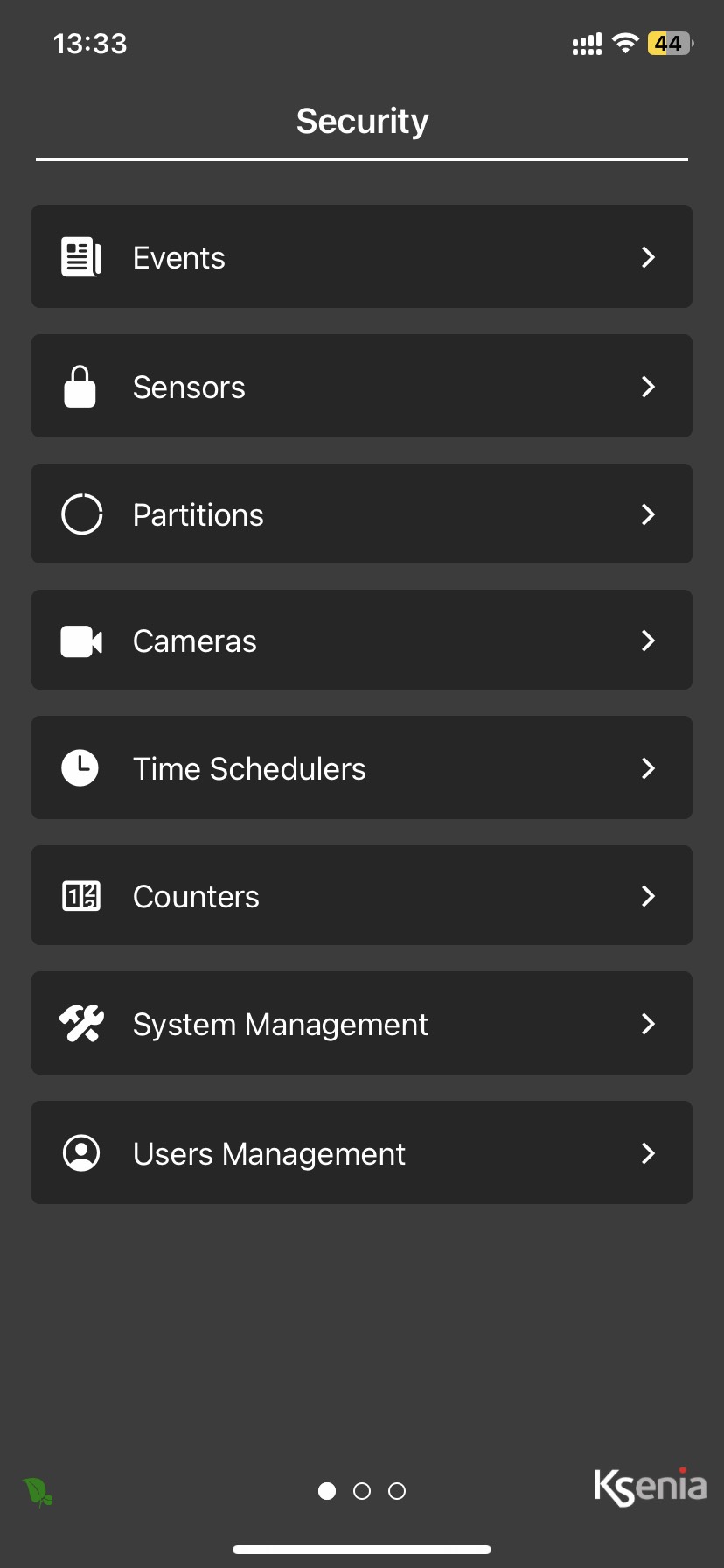Screen dimensions: 724x1568
Task: Open System Management
Action: [362, 1023]
